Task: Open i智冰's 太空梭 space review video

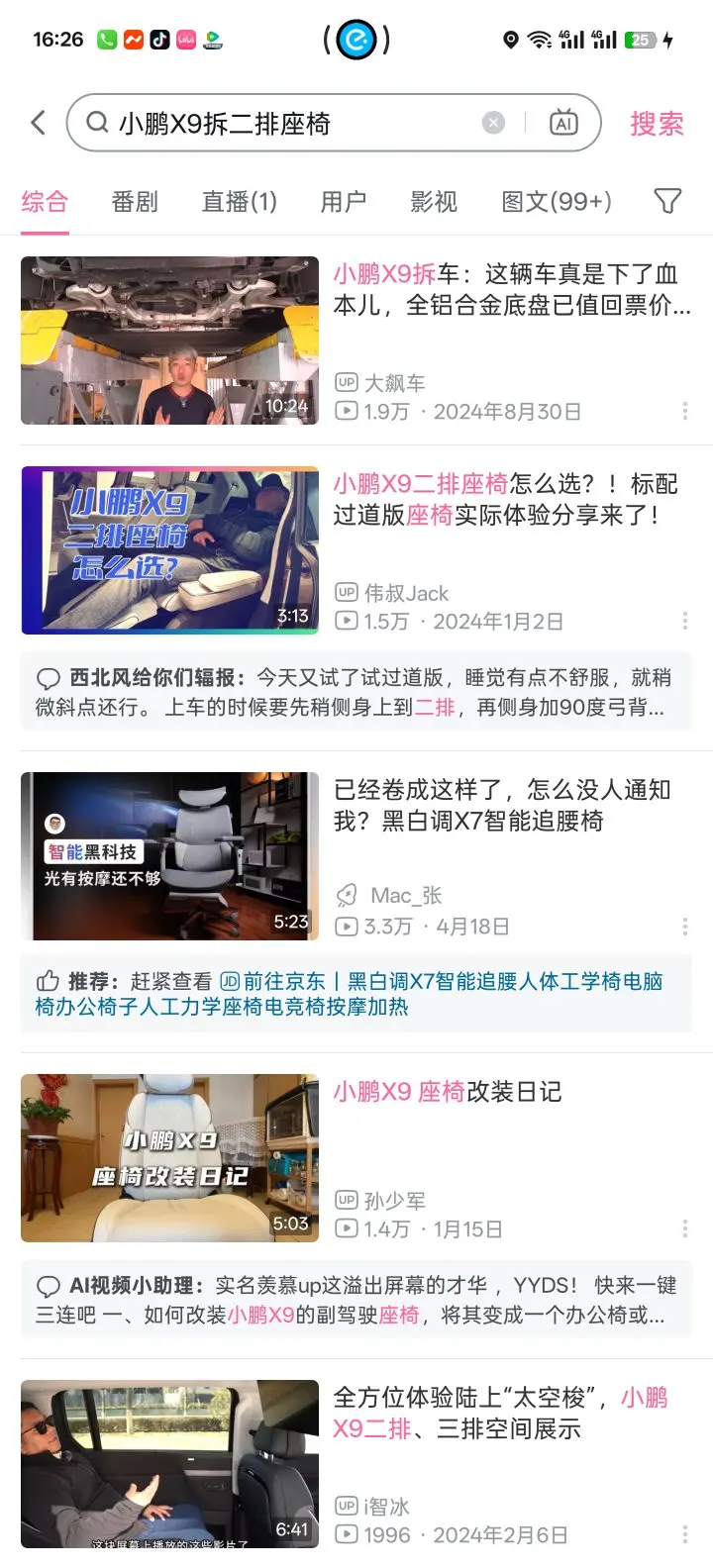Action: point(170,1463)
